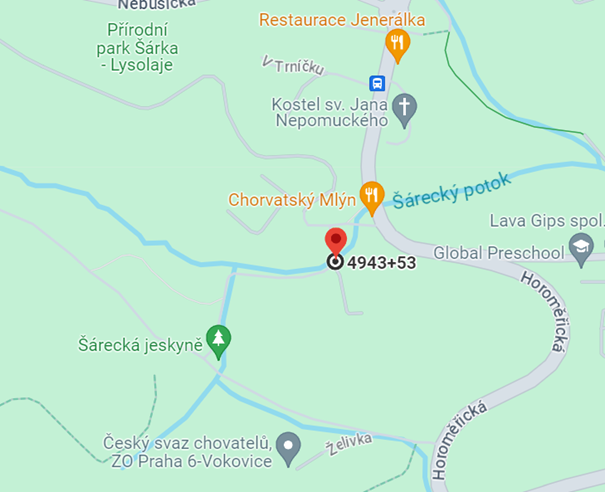This screenshot has width=605, height=492.
Task: Open the Restaurace Jenerálka restaurant marker
Action: click(398, 43)
